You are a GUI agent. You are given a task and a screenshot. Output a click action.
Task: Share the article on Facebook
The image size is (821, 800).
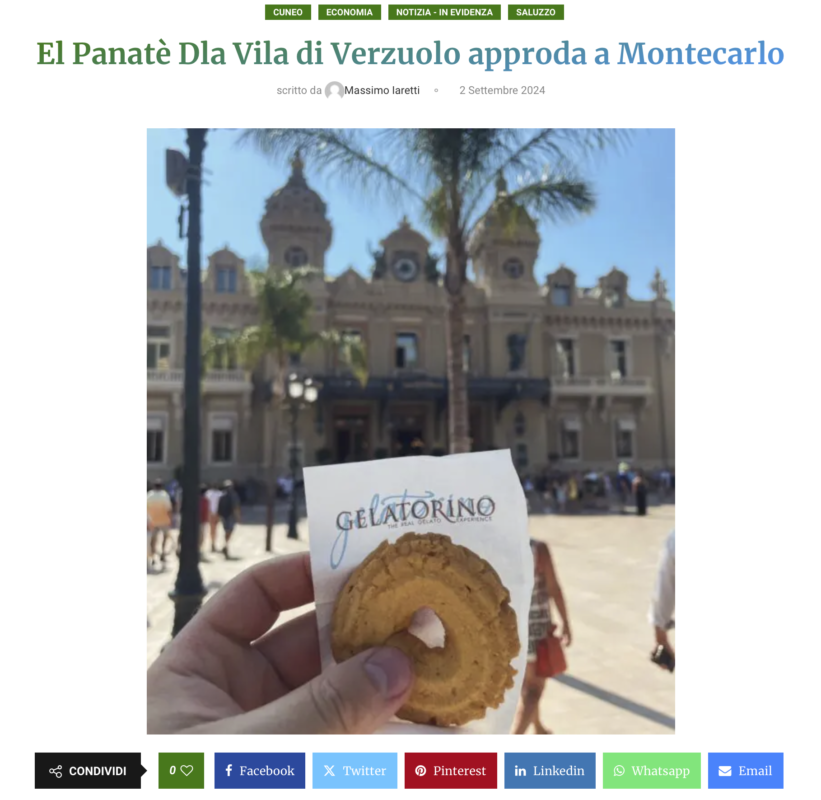[259, 771]
